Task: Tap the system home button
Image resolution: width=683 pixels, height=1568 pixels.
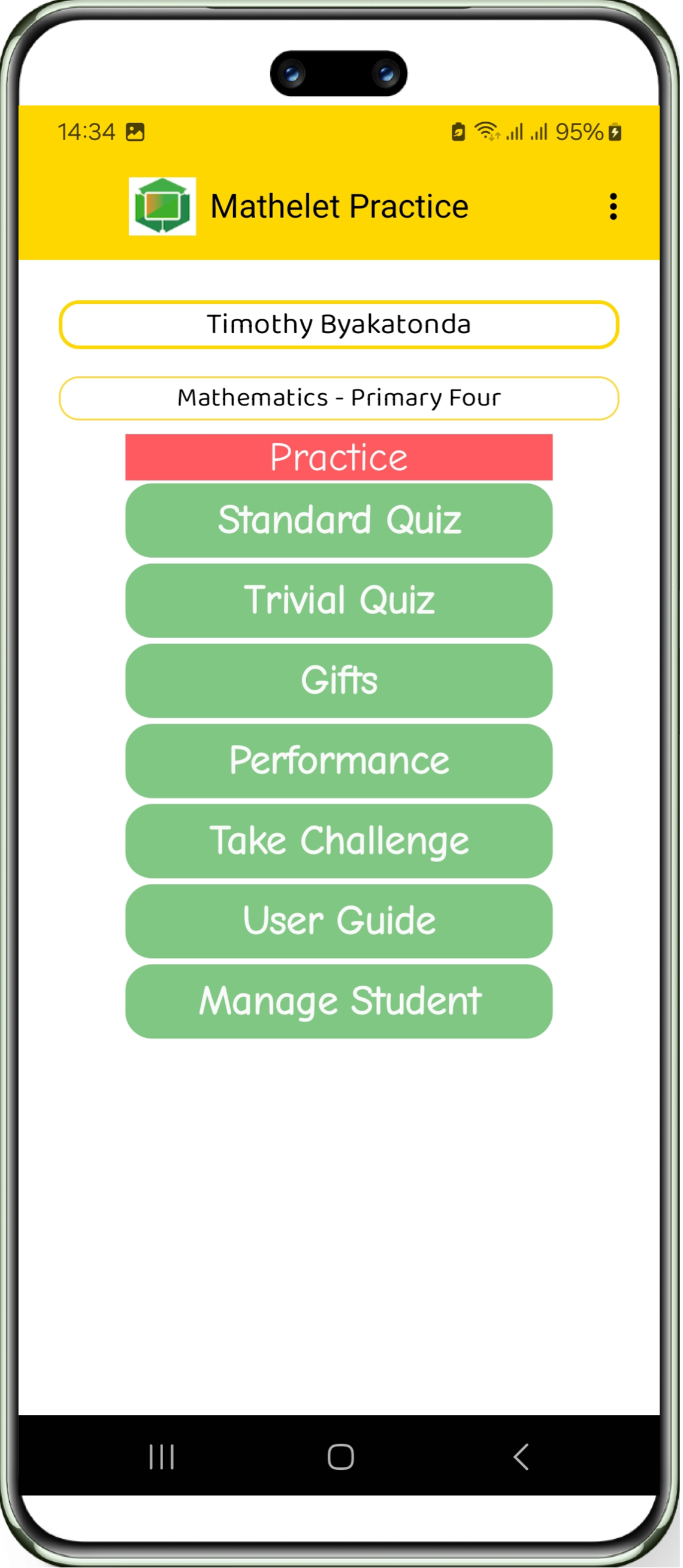Action: (341, 1457)
